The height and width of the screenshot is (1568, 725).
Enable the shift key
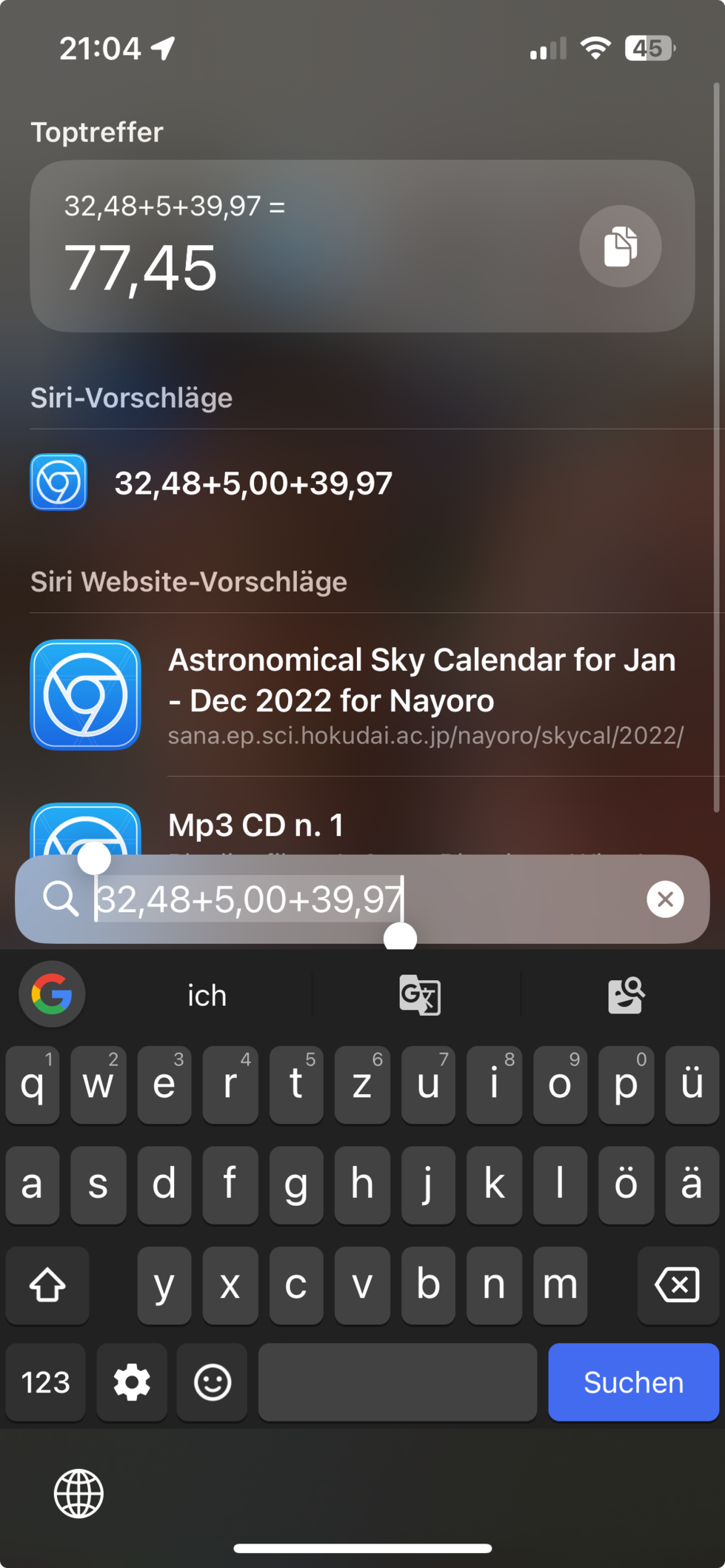point(47,1284)
